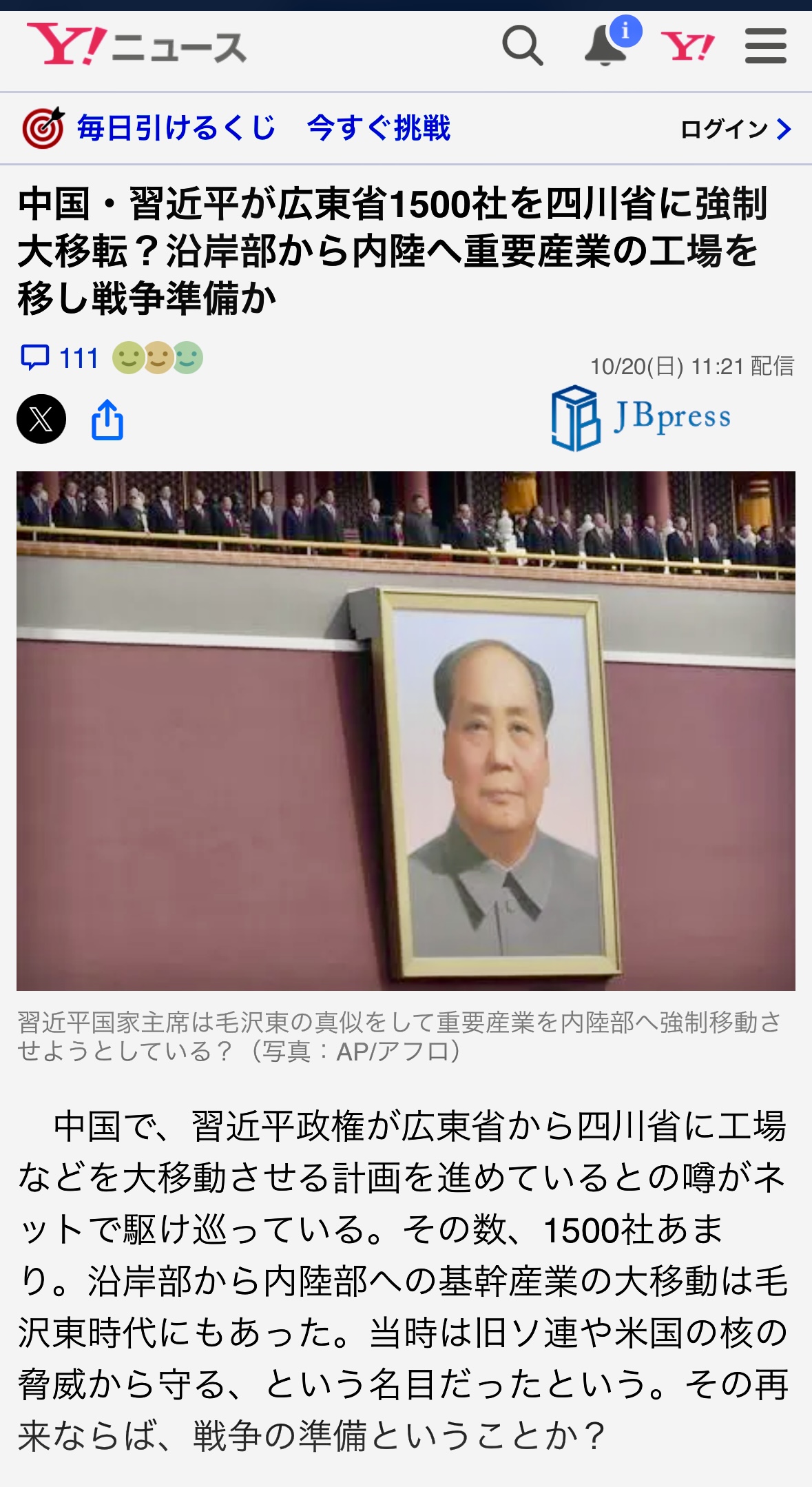Open the Yahoo! News home logo
The image size is (812, 1487).
click(136, 45)
